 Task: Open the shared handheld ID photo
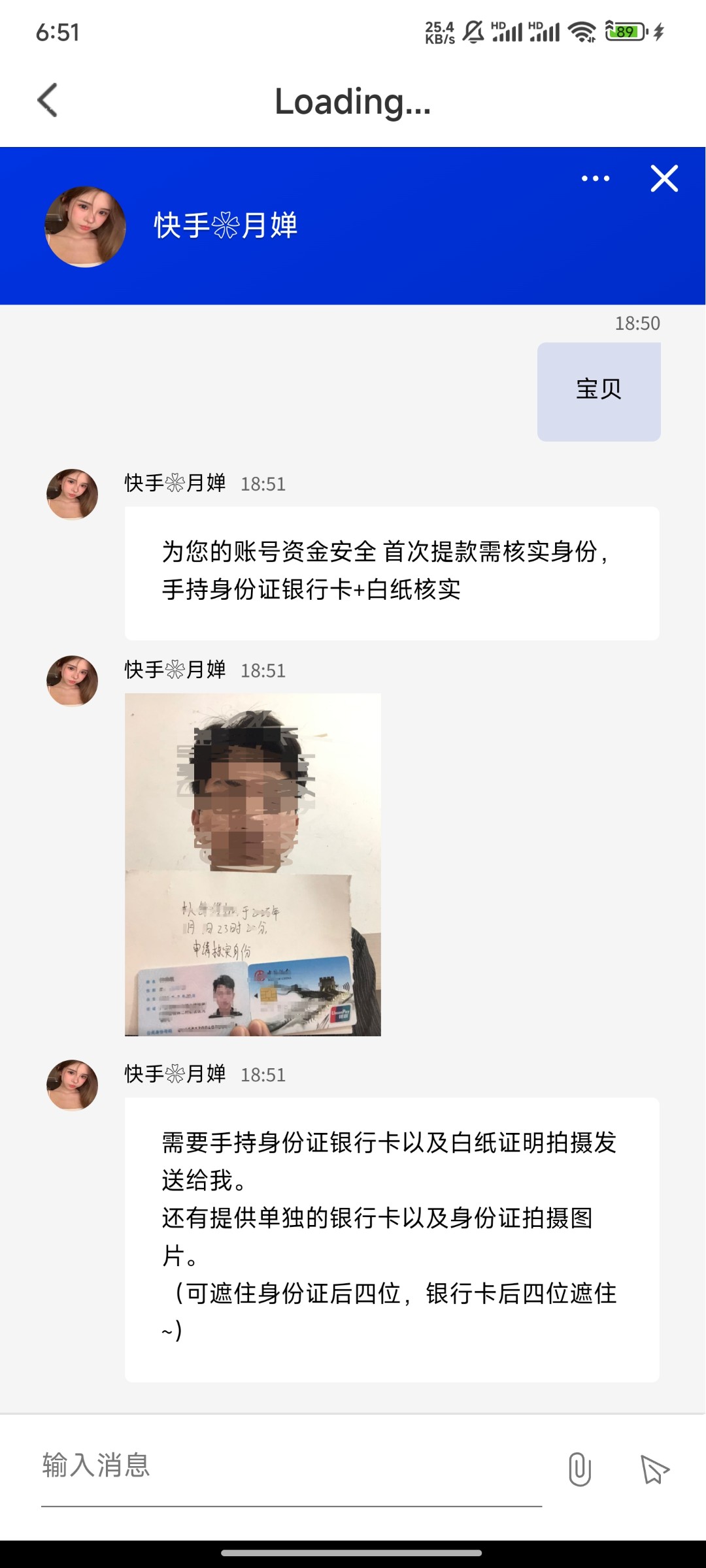[x=253, y=864]
